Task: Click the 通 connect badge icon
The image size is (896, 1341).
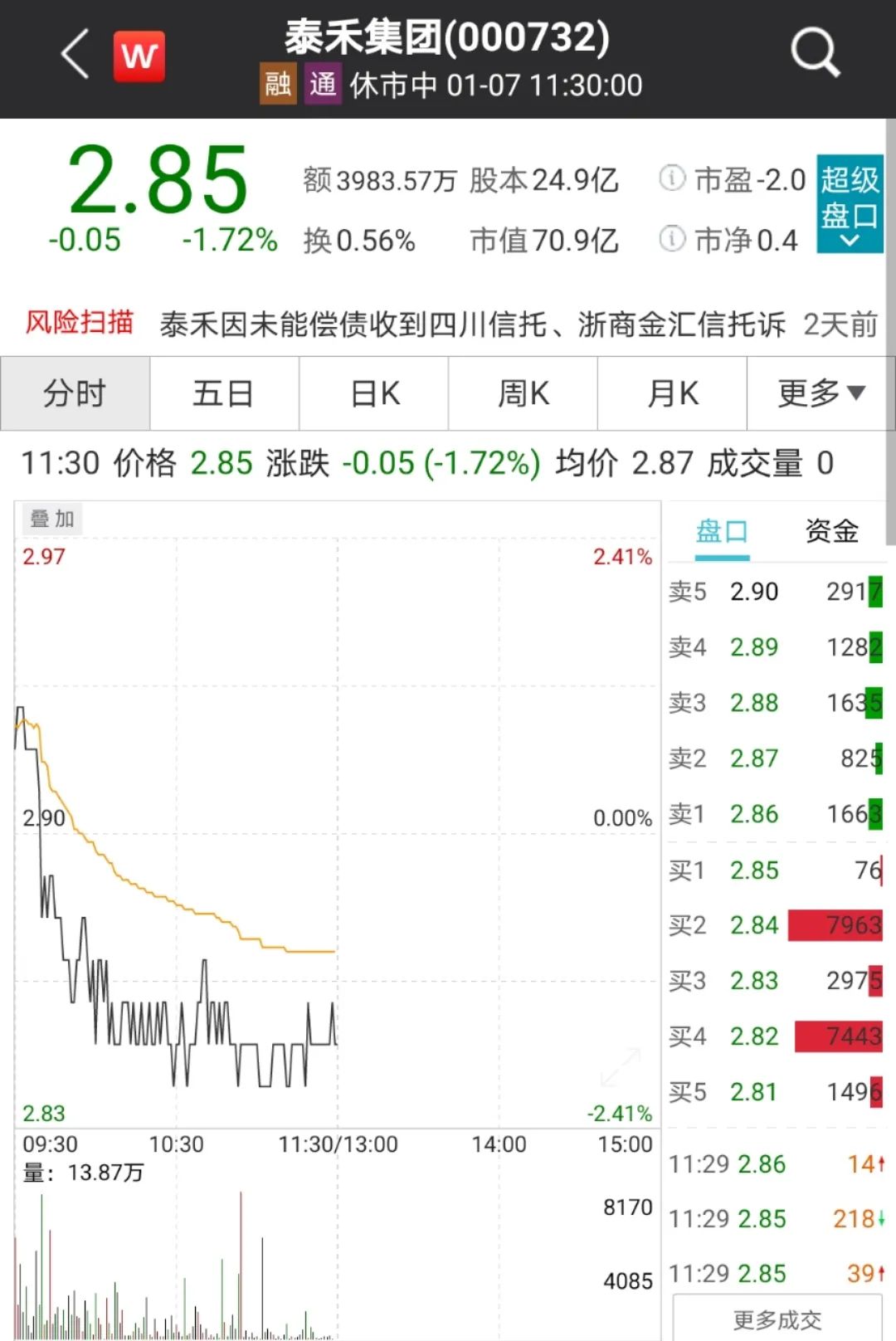Action: (325, 84)
